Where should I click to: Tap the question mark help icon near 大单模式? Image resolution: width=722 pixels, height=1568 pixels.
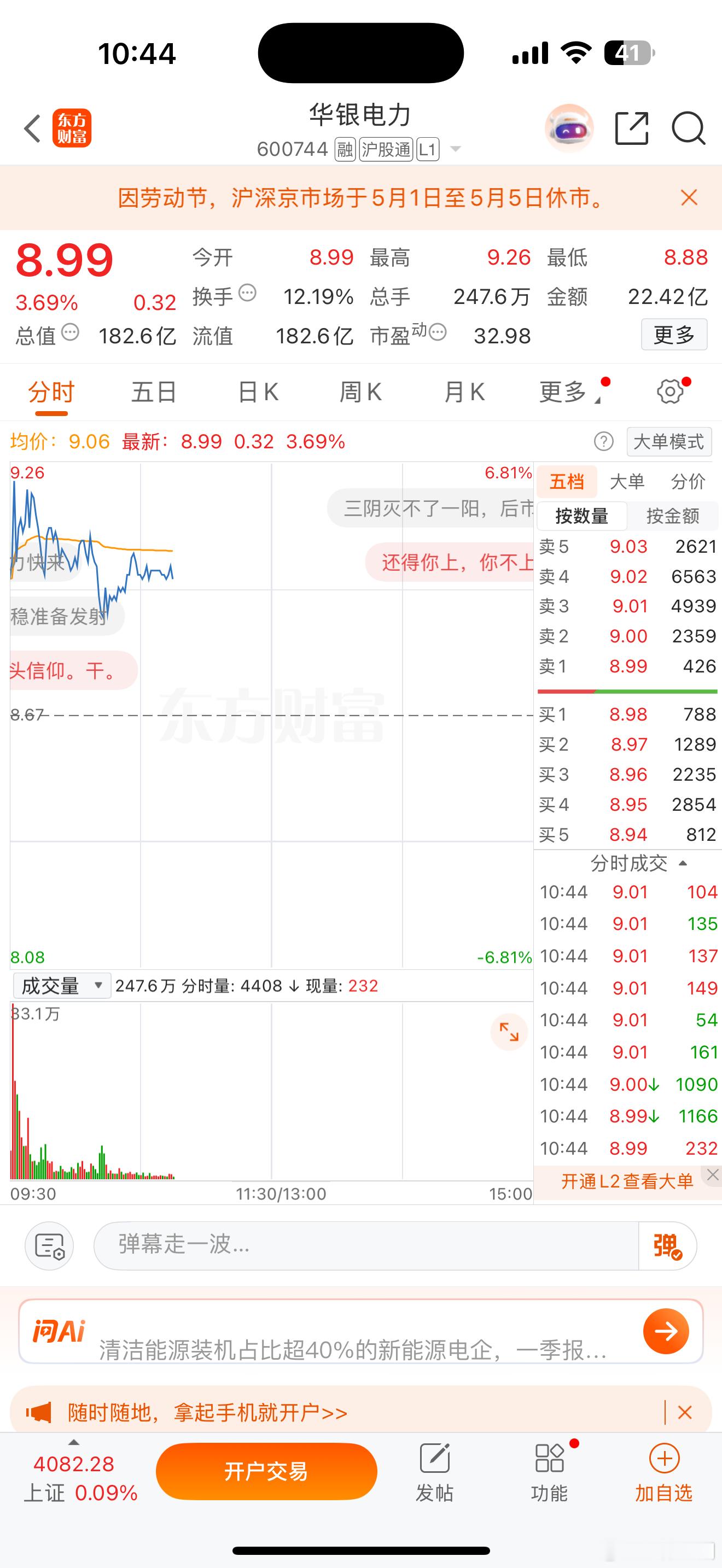point(603,441)
